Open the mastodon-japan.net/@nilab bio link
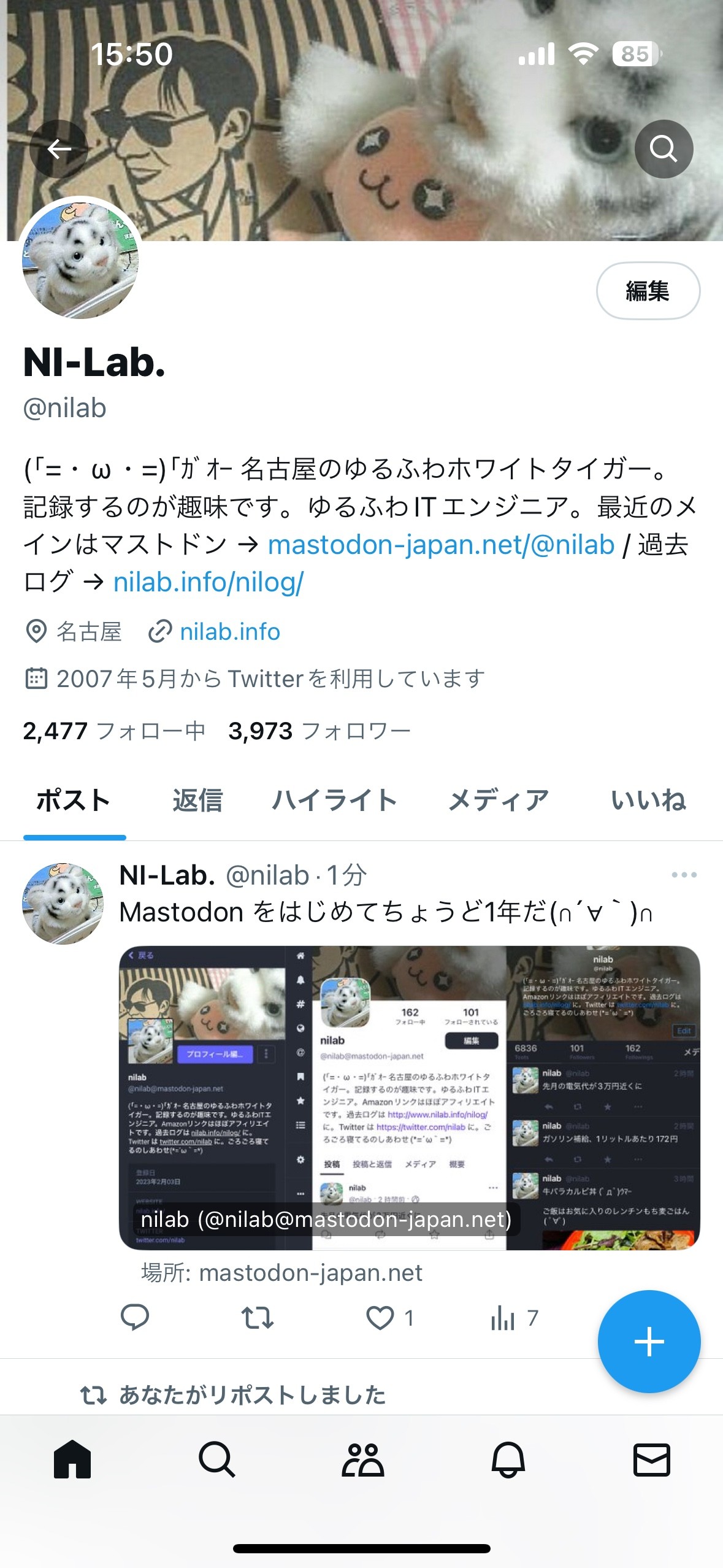723x1568 pixels. 441,545
